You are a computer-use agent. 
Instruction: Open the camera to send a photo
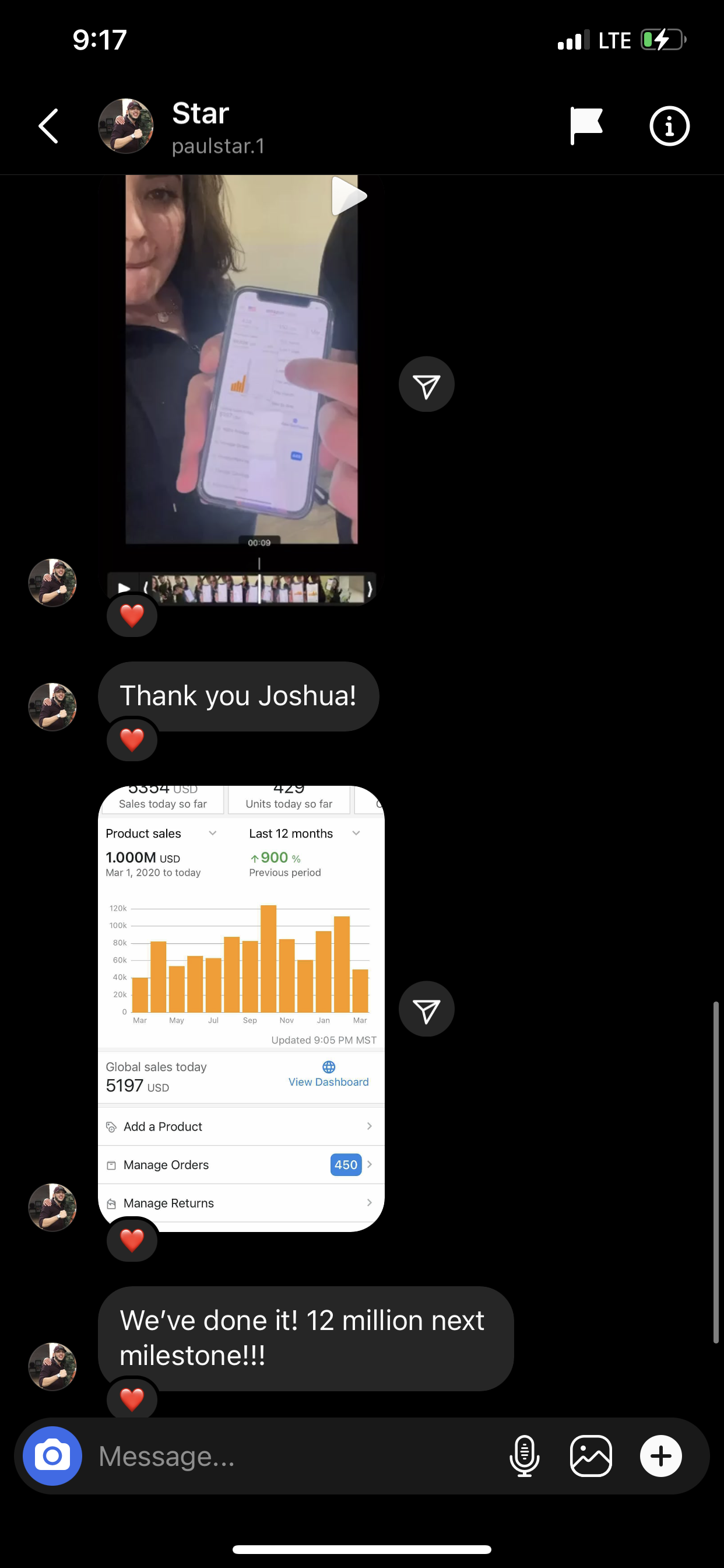click(52, 1456)
